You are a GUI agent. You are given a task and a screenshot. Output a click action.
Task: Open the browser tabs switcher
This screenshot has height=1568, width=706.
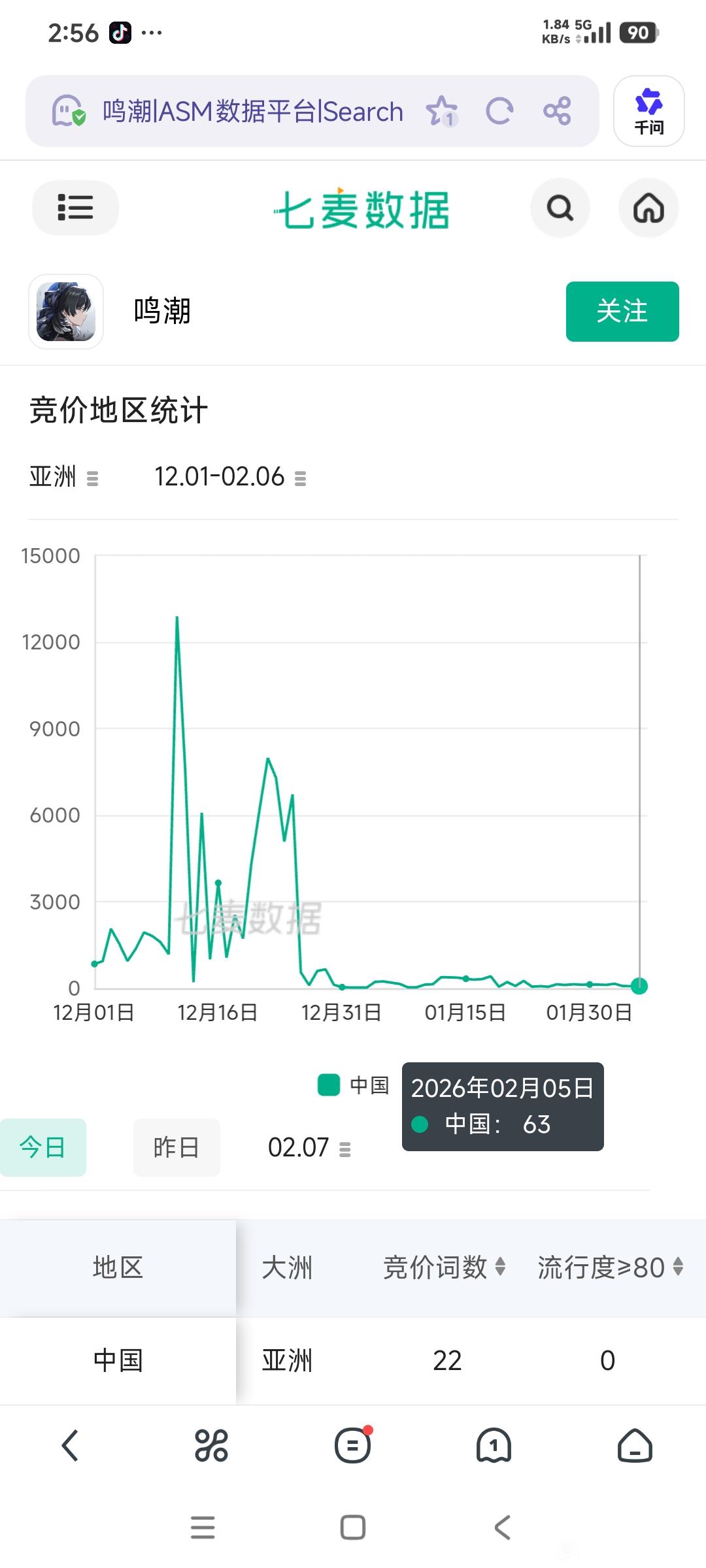coord(494,1445)
